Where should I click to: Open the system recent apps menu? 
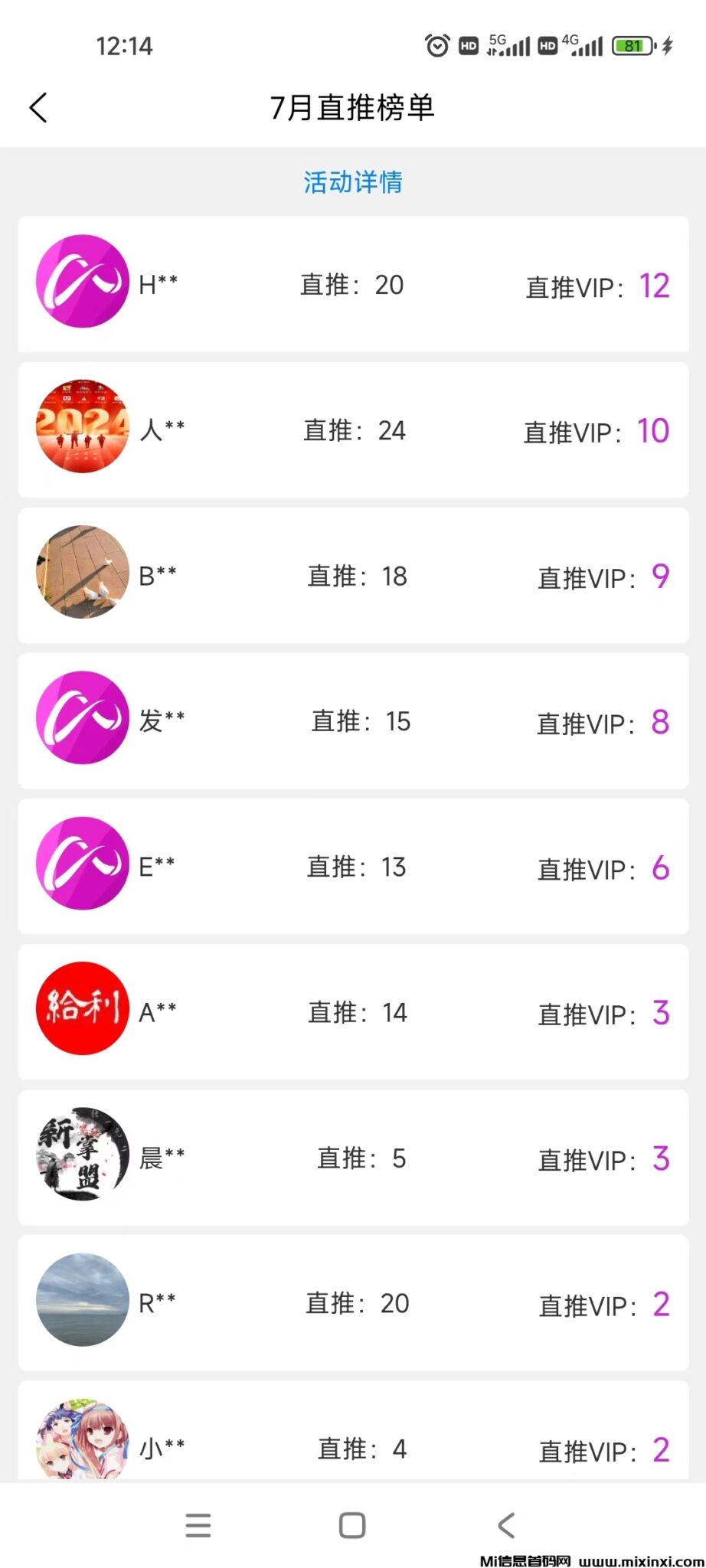(x=198, y=1525)
